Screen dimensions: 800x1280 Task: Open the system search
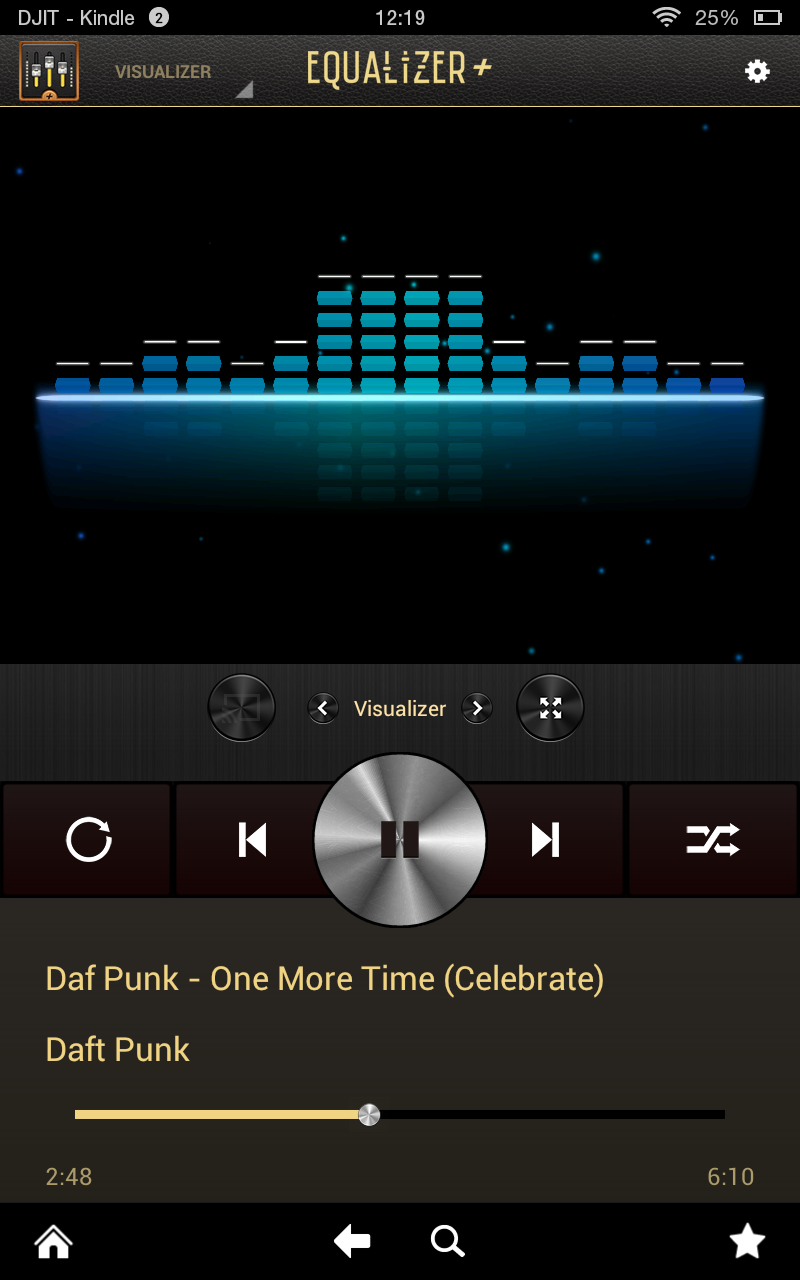pyautogui.click(x=447, y=1242)
